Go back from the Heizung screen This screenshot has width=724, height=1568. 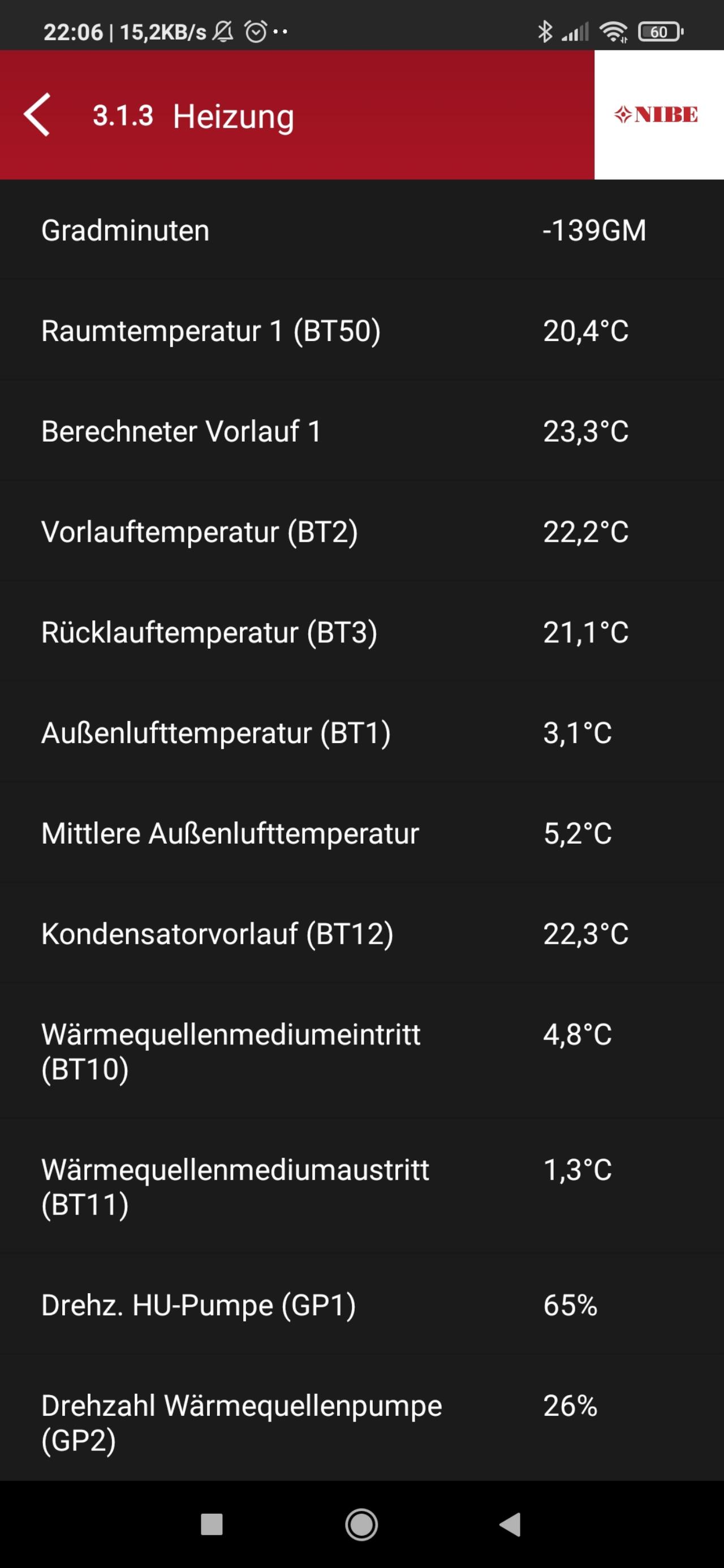(37, 115)
